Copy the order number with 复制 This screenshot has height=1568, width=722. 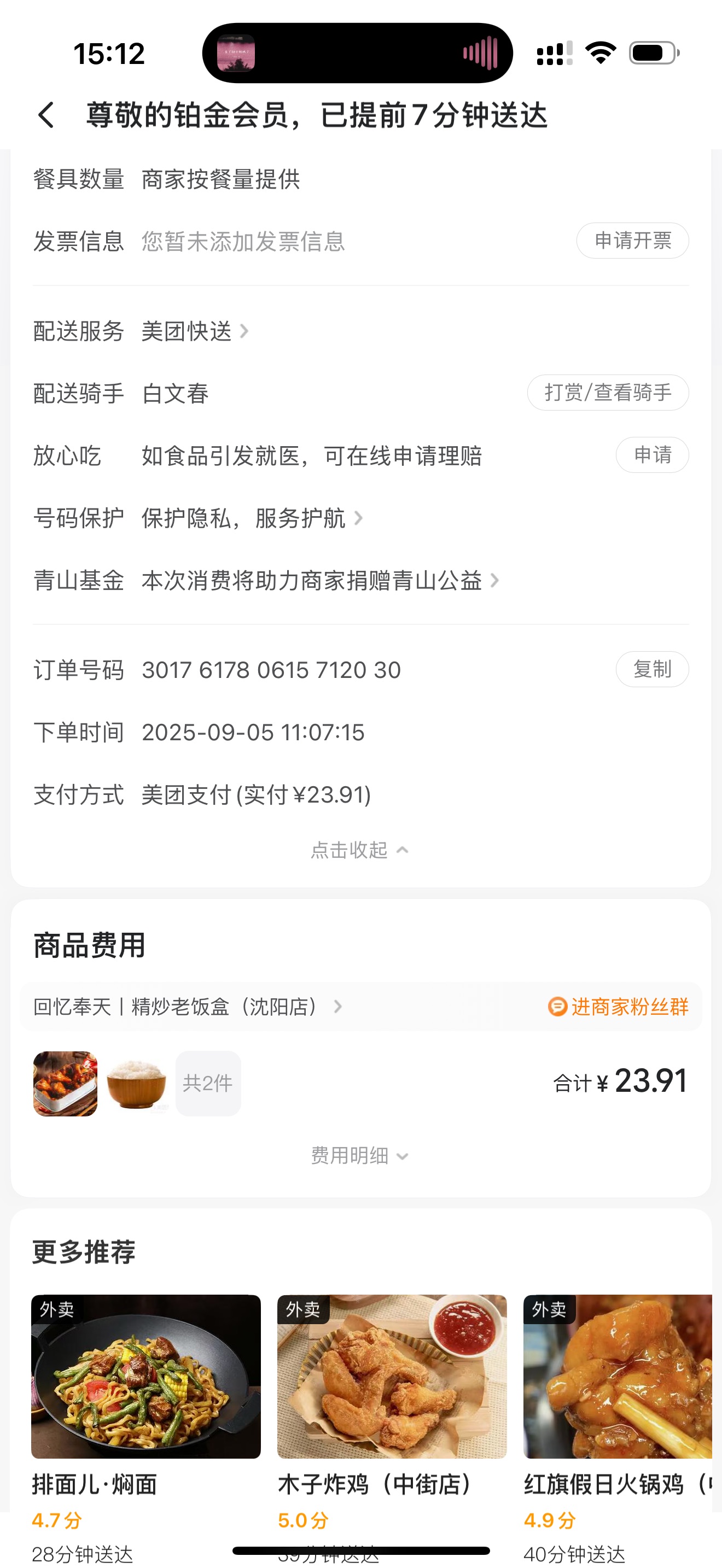[651, 670]
